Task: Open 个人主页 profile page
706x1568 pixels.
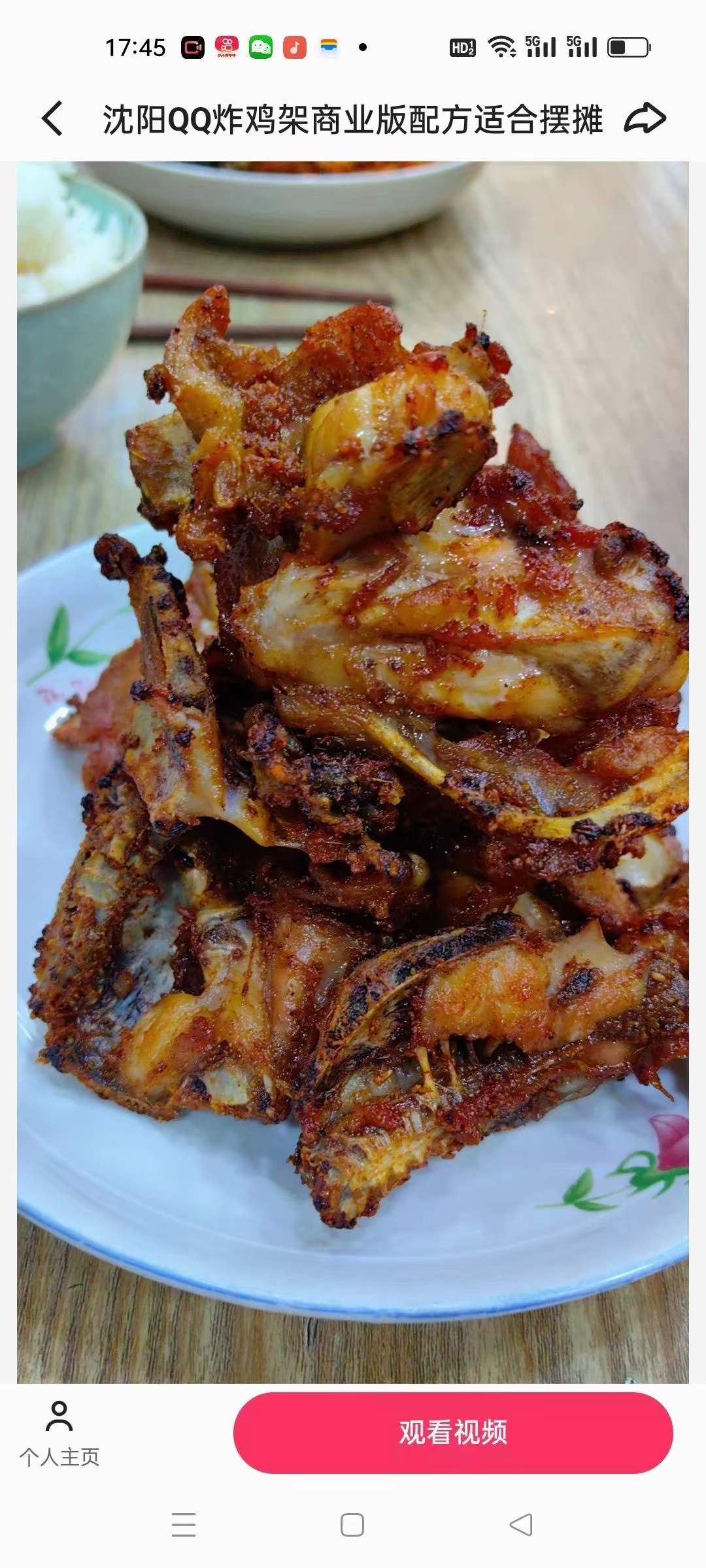Action: (x=59, y=1432)
